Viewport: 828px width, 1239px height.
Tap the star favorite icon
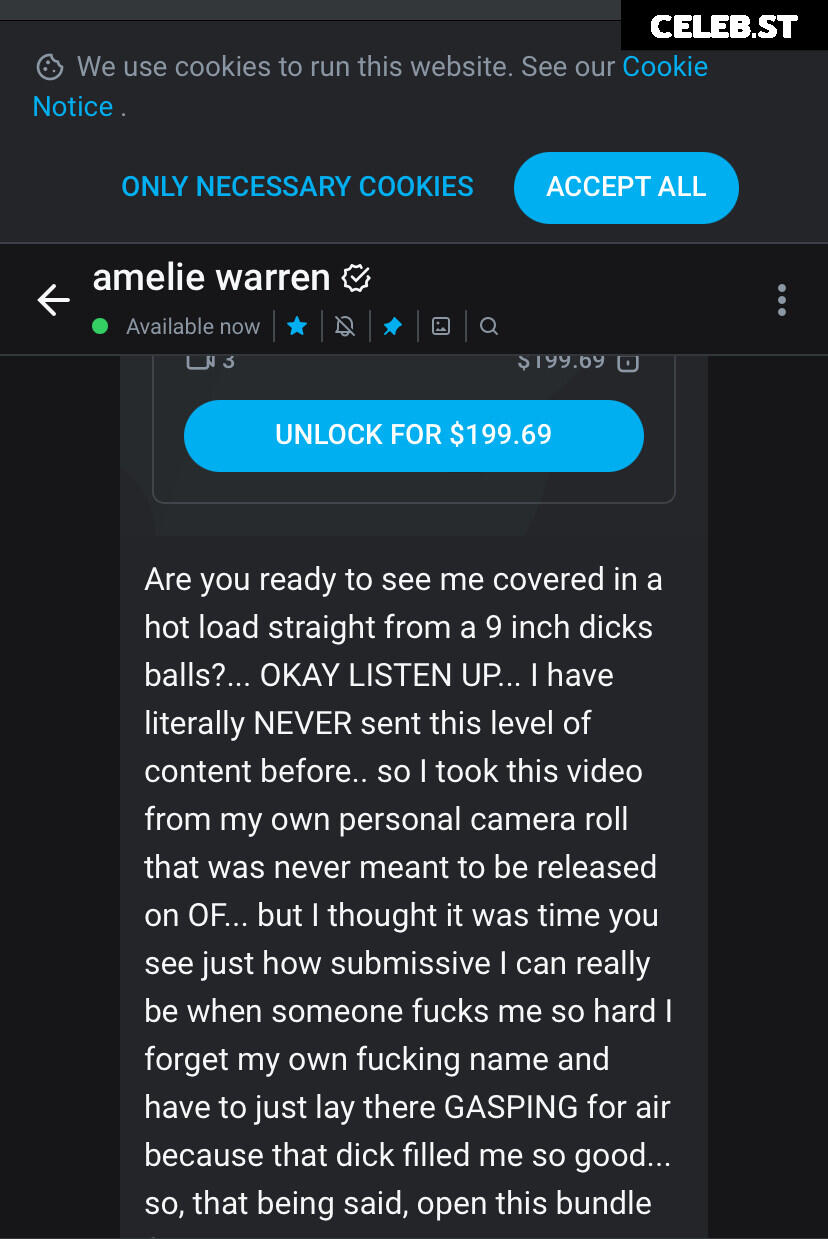(297, 326)
